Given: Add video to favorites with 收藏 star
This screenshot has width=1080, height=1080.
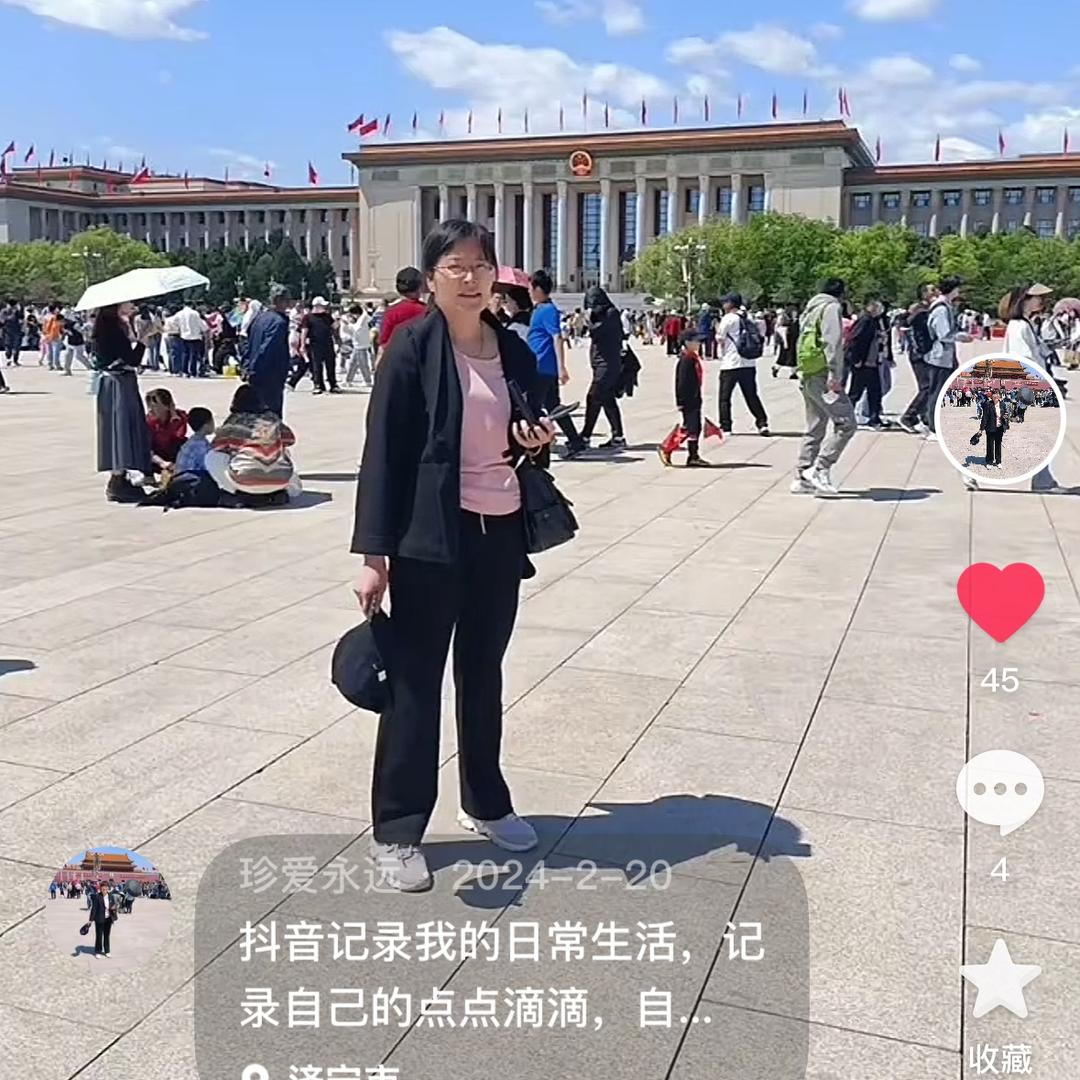Looking at the screenshot, I should click(1000, 980).
